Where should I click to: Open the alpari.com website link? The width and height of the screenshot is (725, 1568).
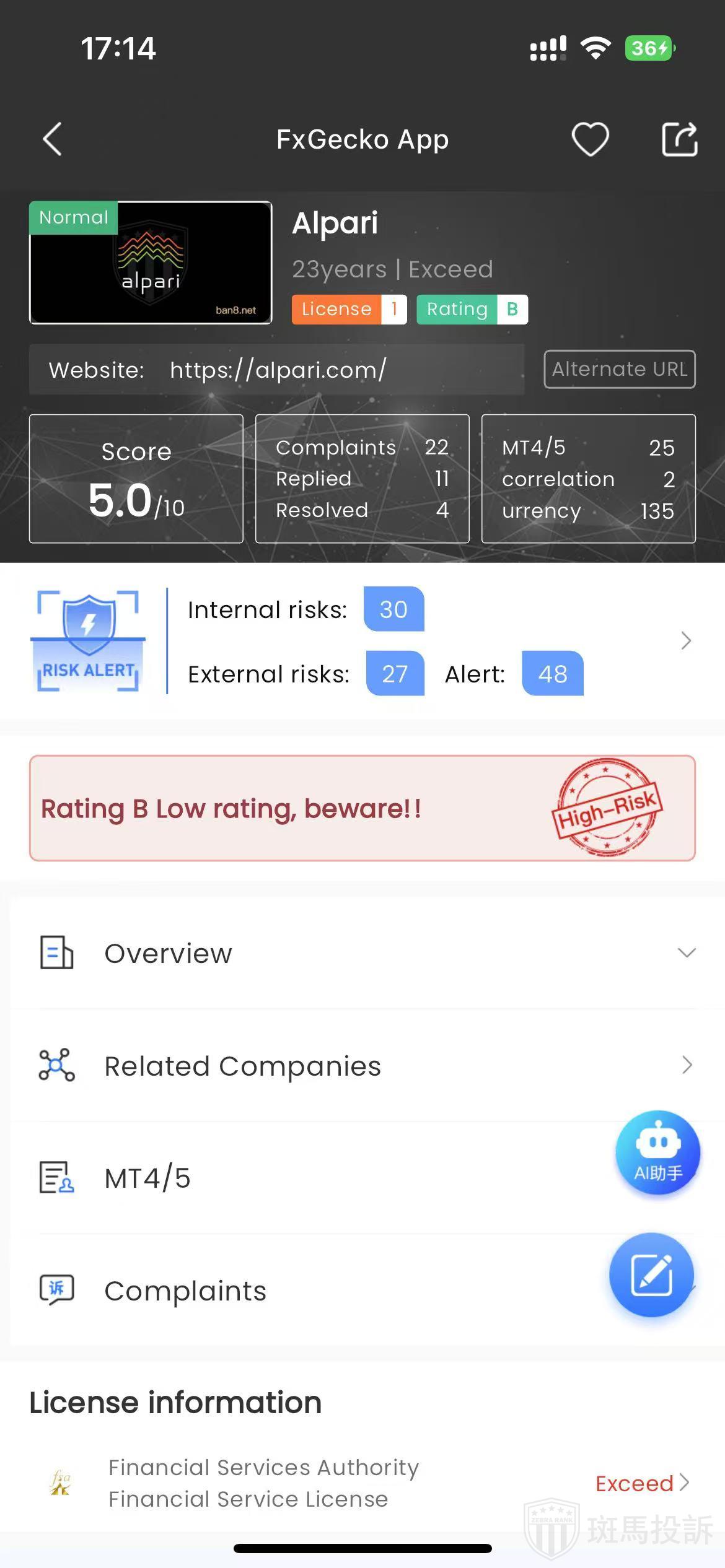[x=278, y=370]
